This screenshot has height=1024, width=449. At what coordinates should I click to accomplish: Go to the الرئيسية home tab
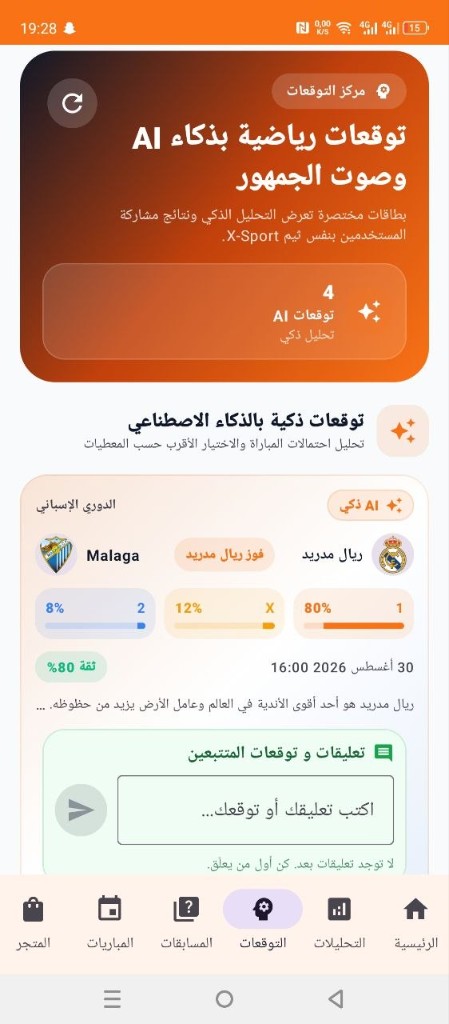coord(416,923)
